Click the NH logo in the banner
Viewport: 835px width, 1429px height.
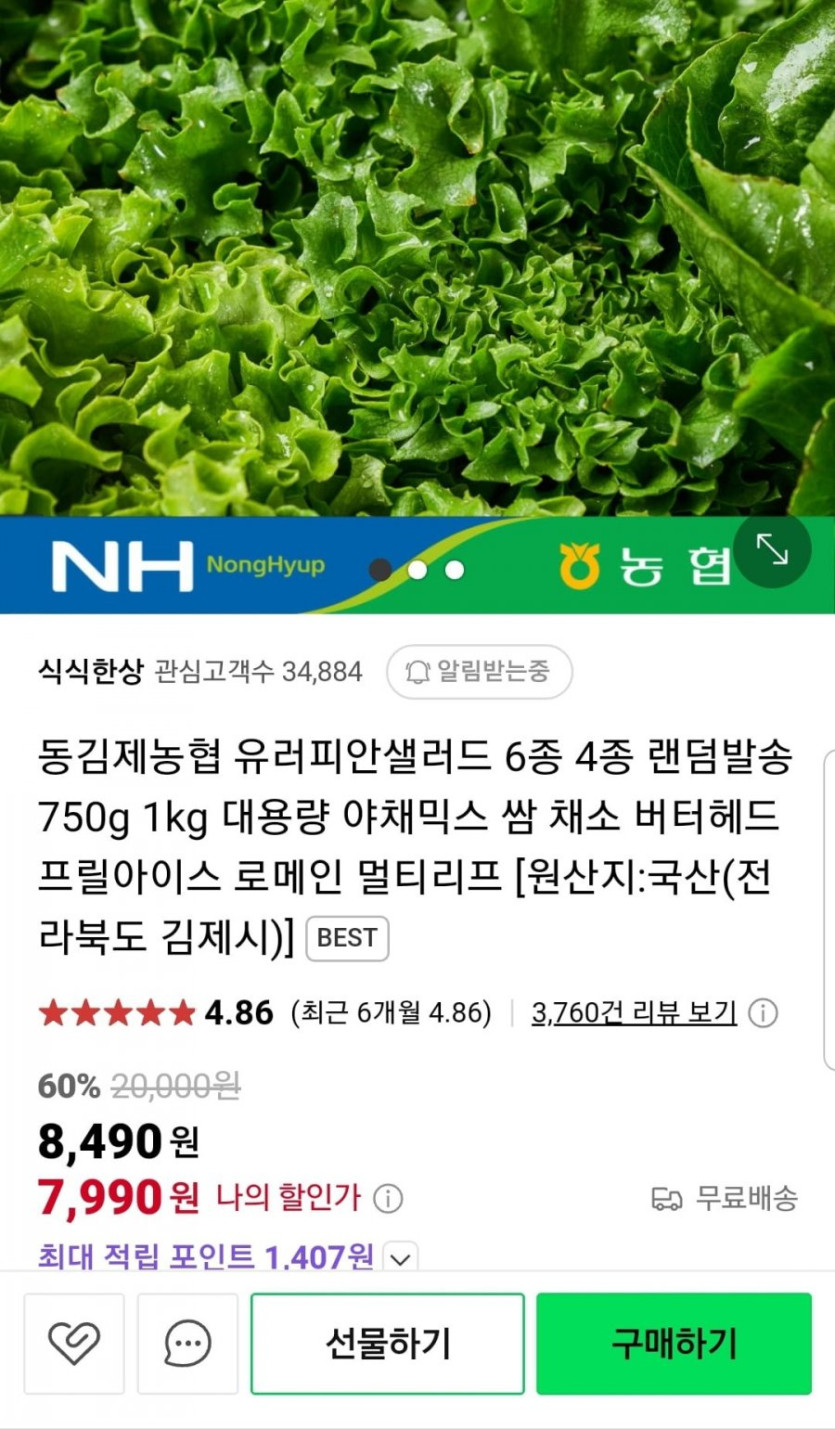pos(122,564)
